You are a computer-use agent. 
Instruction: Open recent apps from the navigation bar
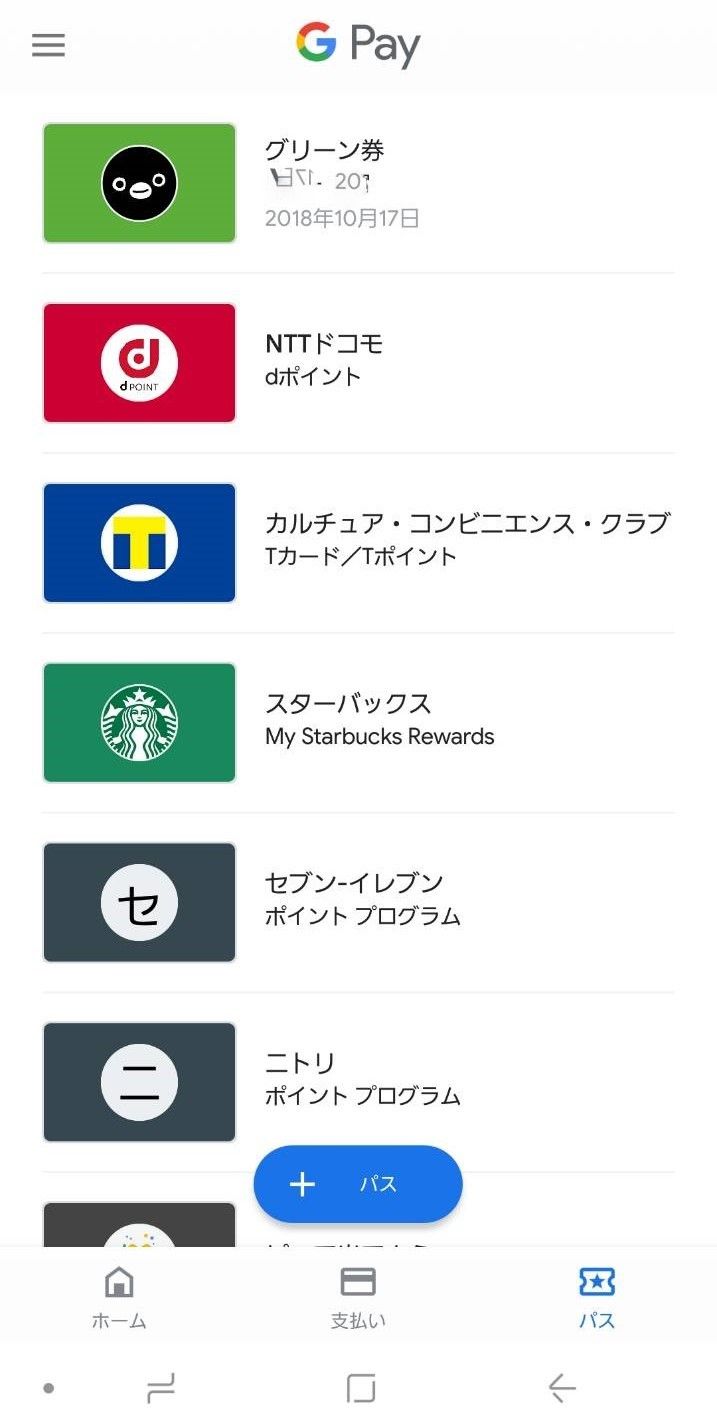pos(160,1388)
